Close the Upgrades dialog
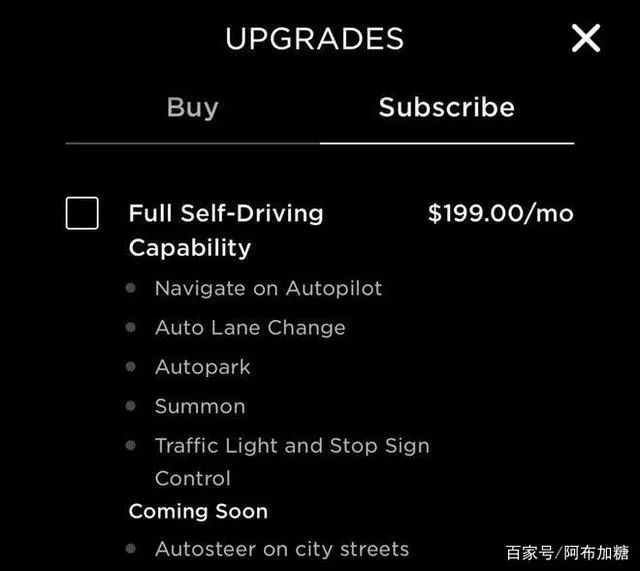This screenshot has width=640, height=571. pyautogui.click(x=586, y=38)
